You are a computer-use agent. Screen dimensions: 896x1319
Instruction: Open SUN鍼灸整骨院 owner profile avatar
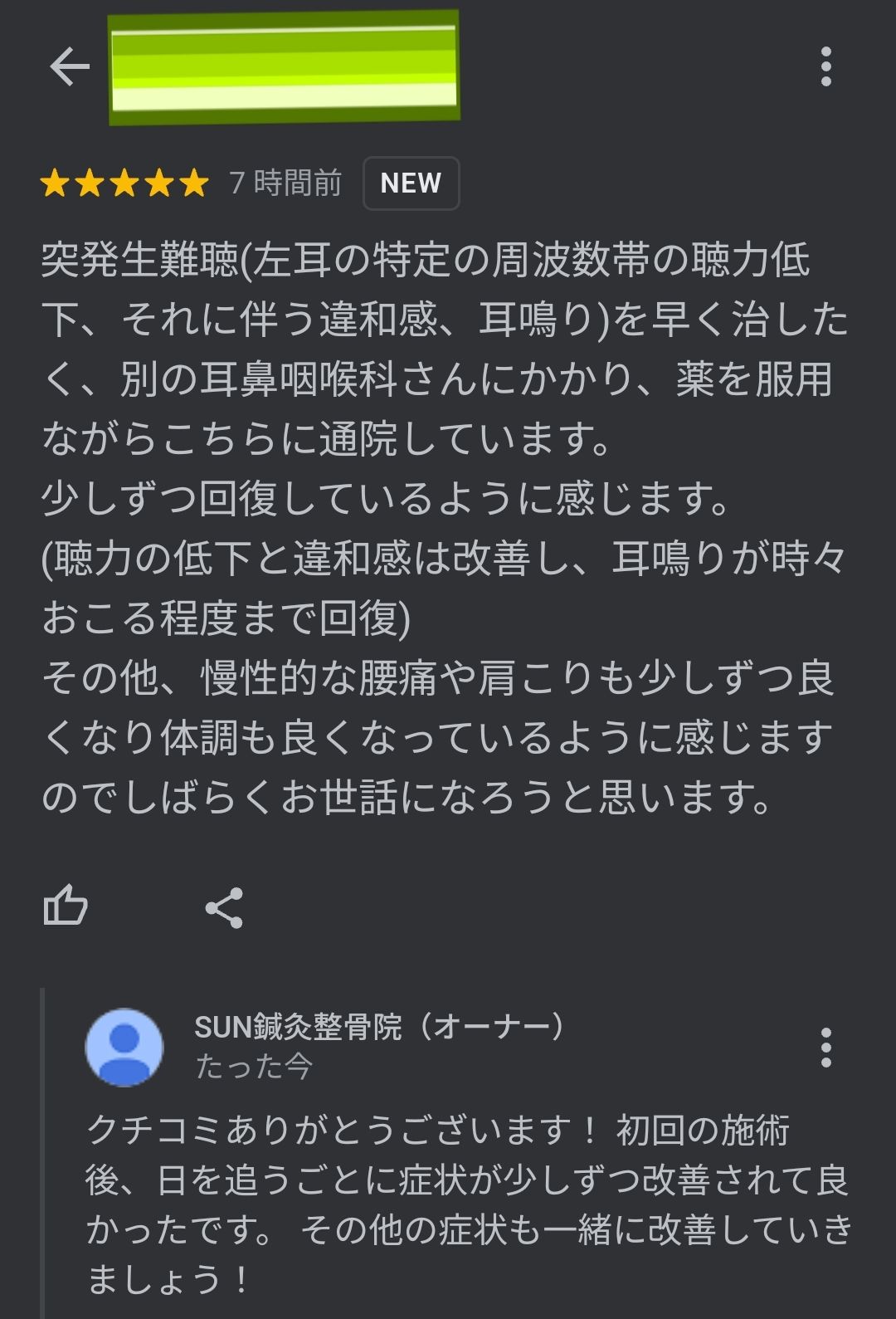pos(124,1048)
